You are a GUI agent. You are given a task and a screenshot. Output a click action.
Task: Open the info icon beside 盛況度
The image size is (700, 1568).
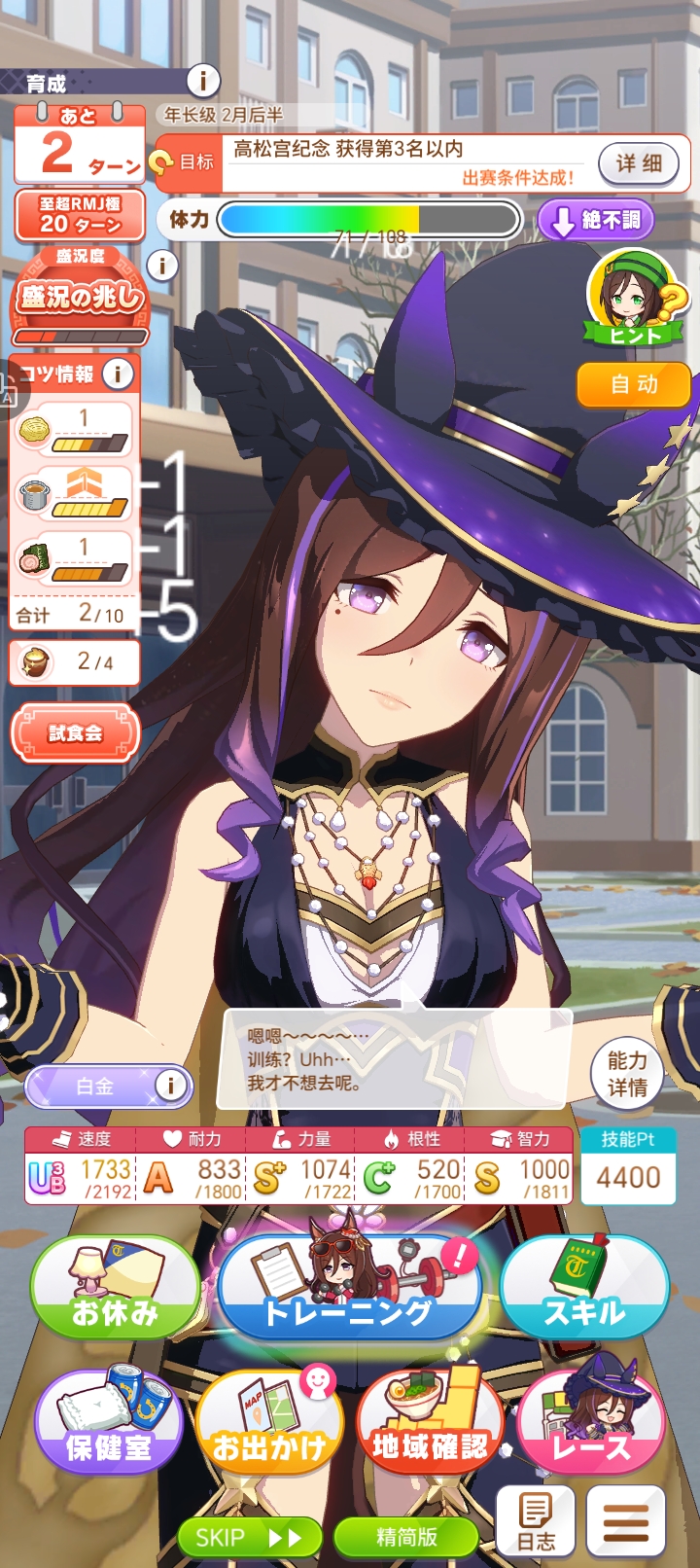pos(162,265)
